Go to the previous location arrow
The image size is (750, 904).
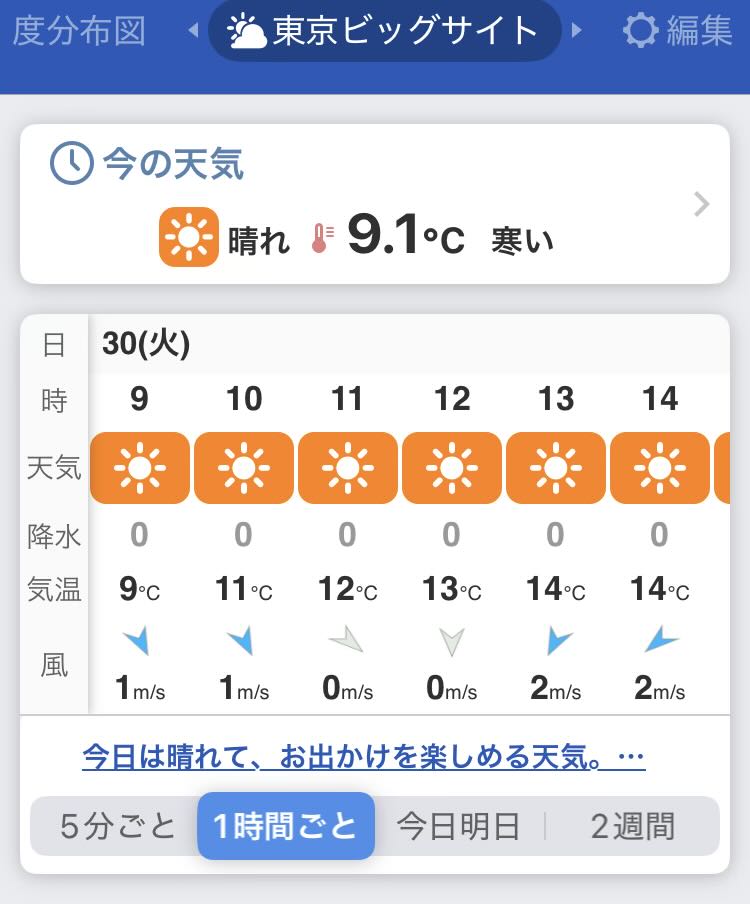(x=193, y=31)
